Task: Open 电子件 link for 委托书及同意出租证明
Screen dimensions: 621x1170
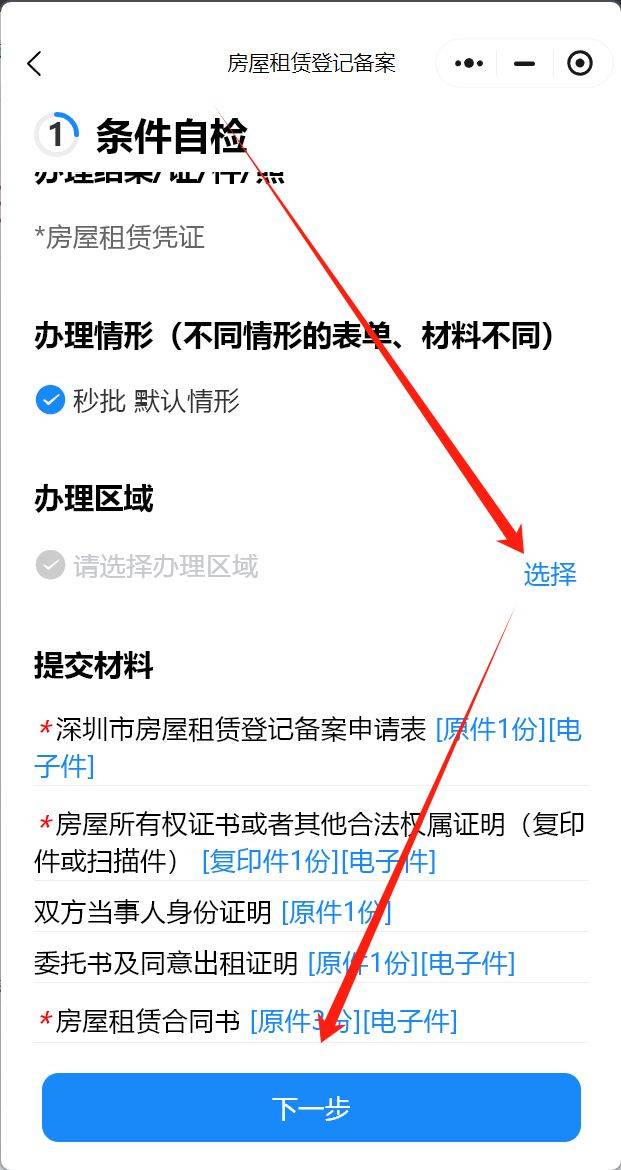Action: coord(468,963)
